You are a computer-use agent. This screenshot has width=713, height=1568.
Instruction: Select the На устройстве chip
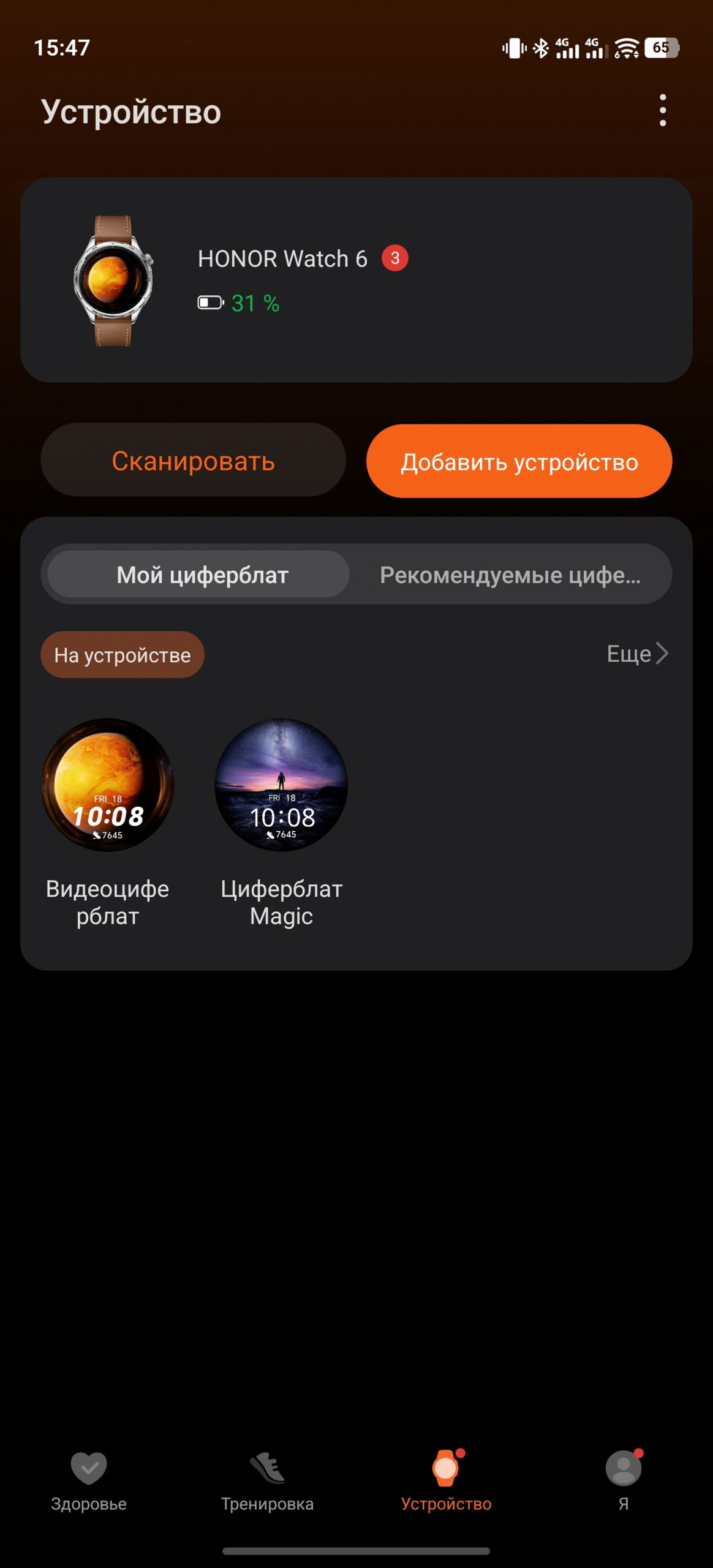pyautogui.click(x=123, y=655)
